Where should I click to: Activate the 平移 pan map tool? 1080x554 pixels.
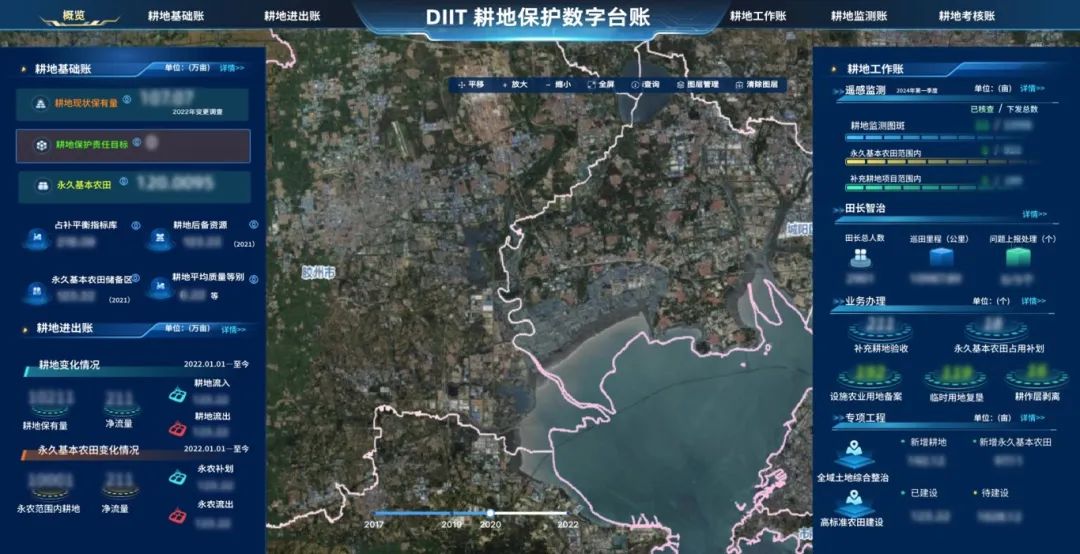pyautogui.click(x=471, y=85)
